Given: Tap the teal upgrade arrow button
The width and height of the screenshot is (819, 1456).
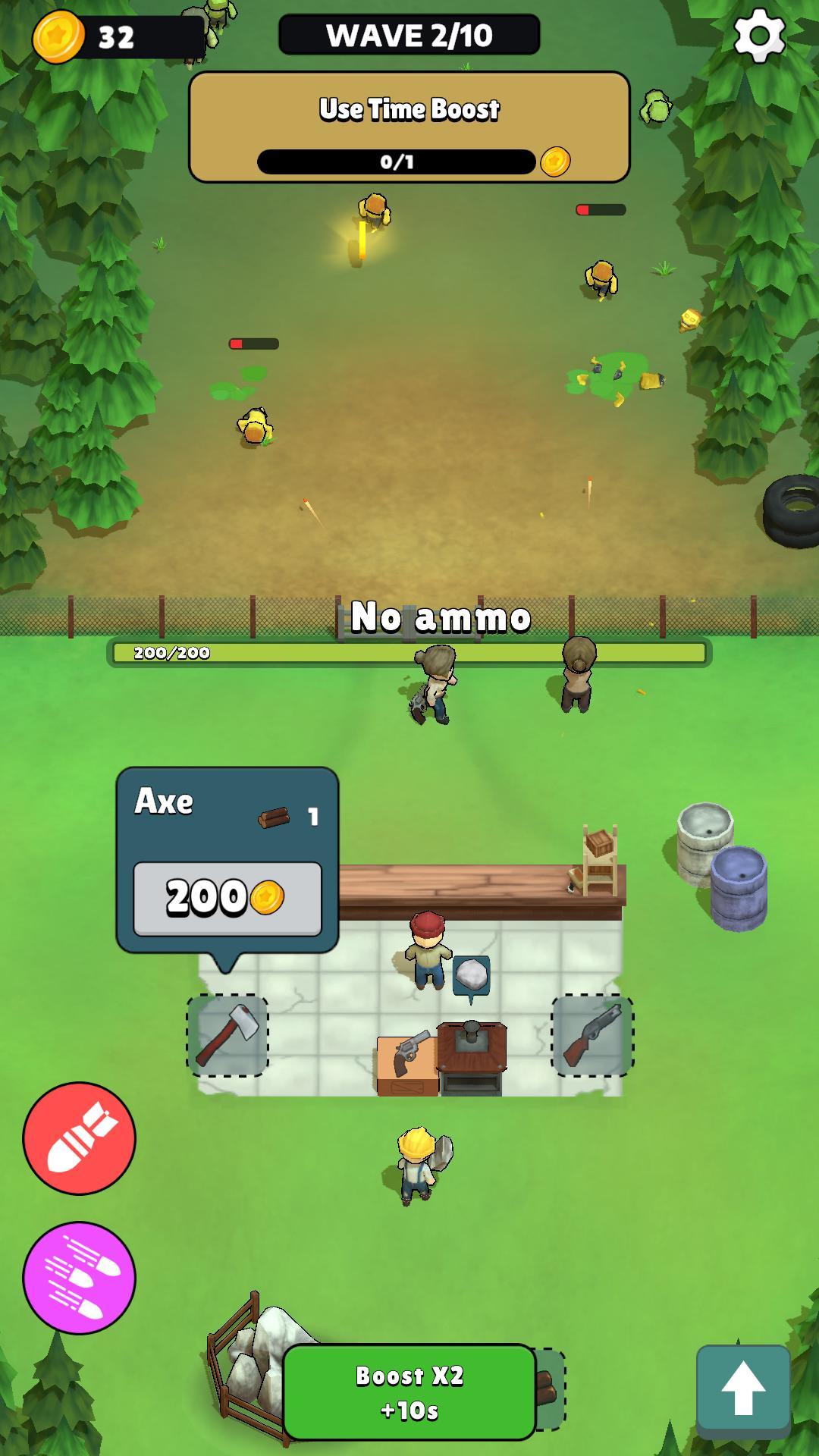Looking at the screenshot, I should tap(743, 1391).
